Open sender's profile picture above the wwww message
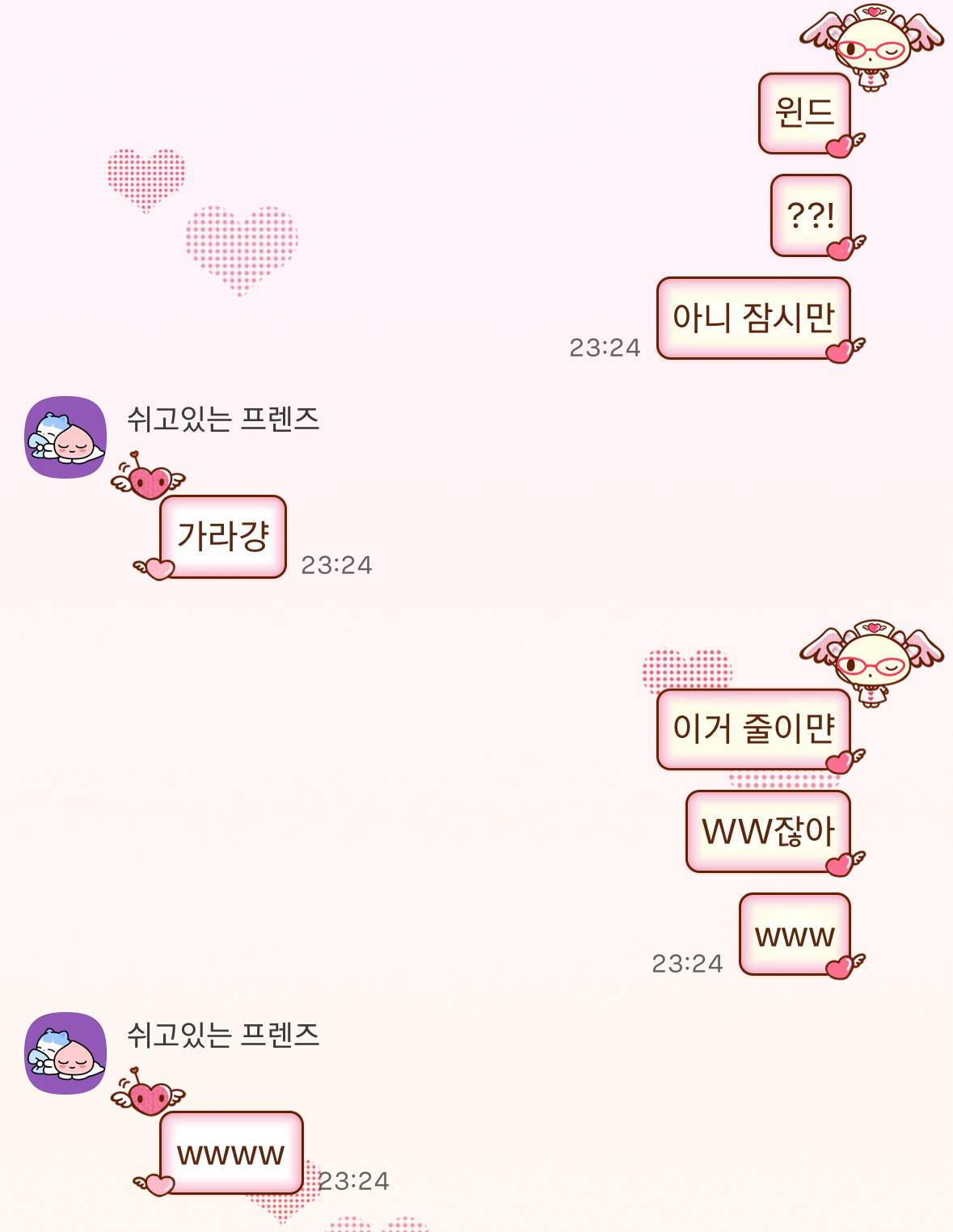Viewport: 953px width, 1232px height. [65, 1053]
